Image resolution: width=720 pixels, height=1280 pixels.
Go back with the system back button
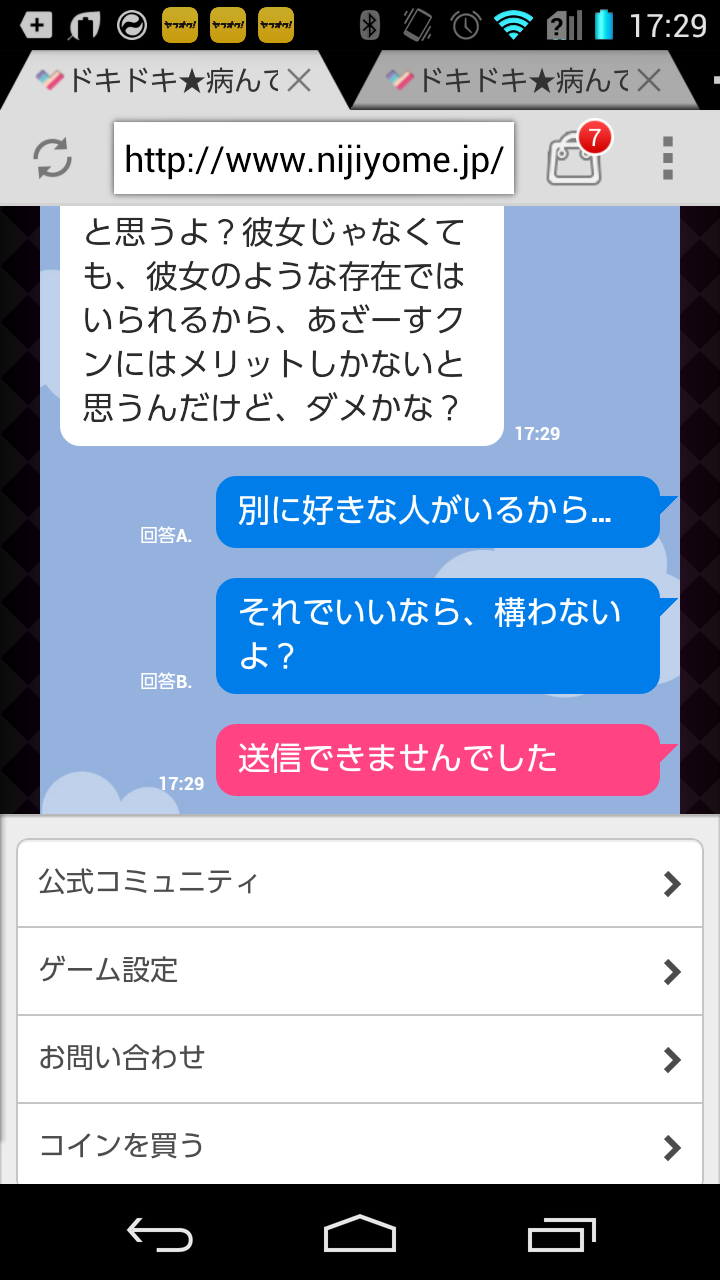click(160, 1234)
